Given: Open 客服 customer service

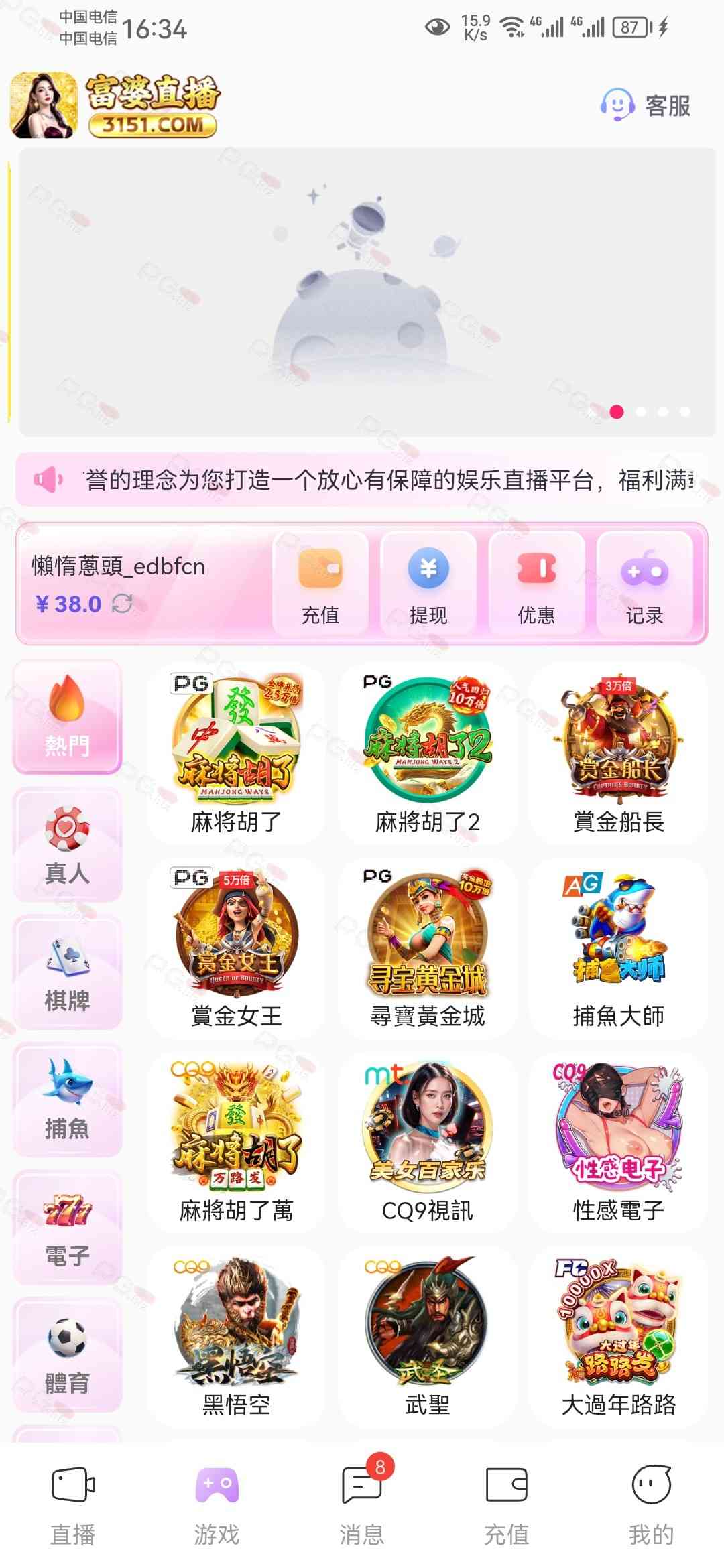Looking at the screenshot, I should coord(645,106).
